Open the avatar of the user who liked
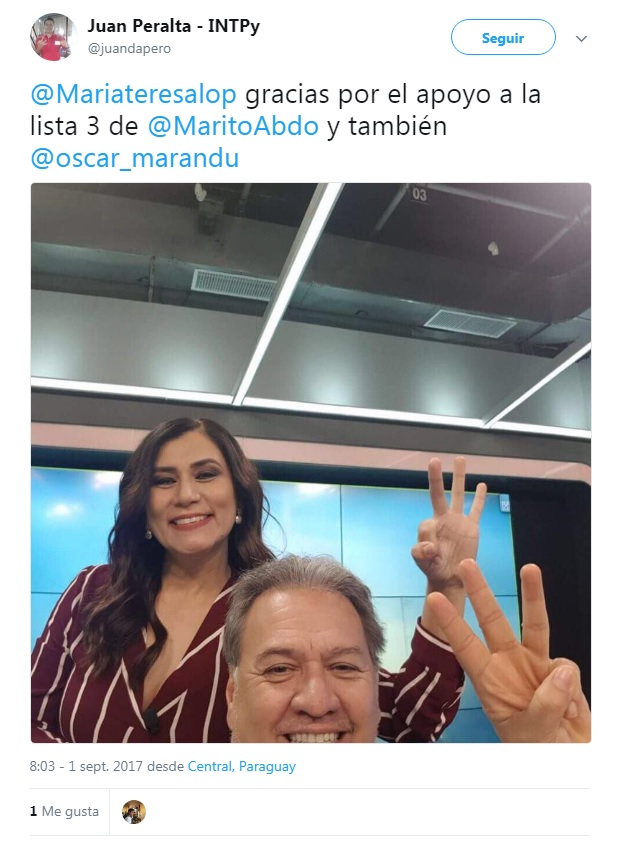Viewport: 623px width, 841px height. [x=134, y=811]
